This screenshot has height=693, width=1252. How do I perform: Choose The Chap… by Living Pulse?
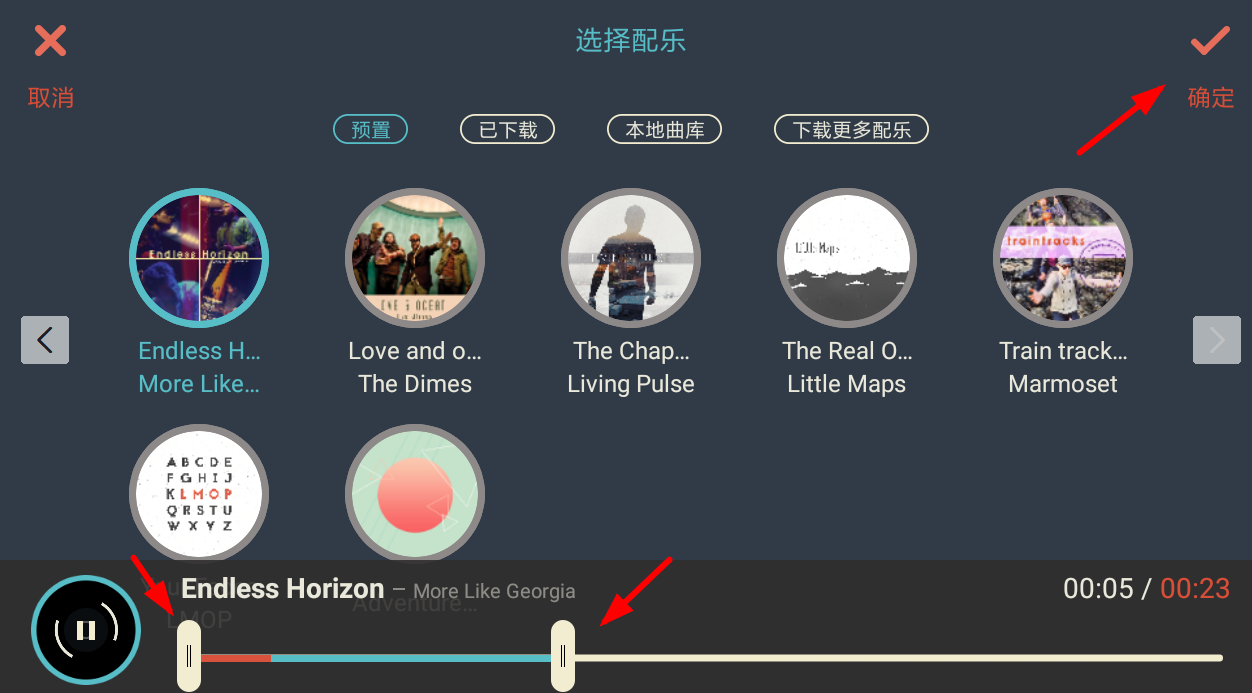coord(631,258)
